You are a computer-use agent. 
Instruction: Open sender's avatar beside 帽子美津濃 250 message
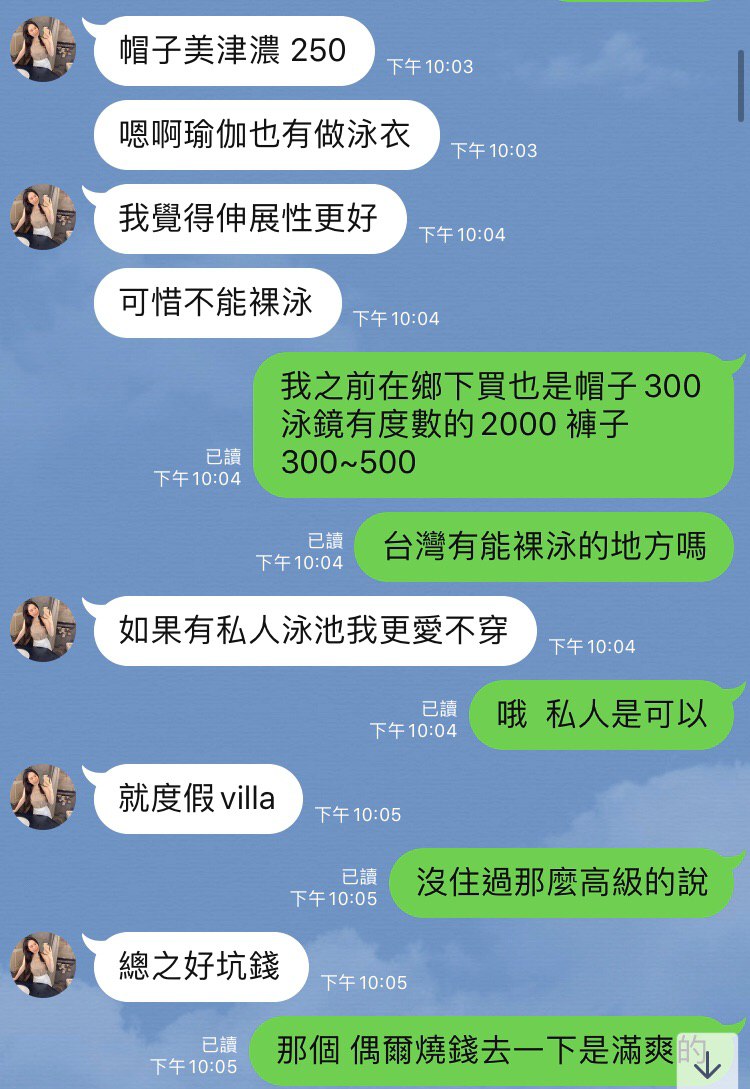pyautogui.click(x=43, y=49)
